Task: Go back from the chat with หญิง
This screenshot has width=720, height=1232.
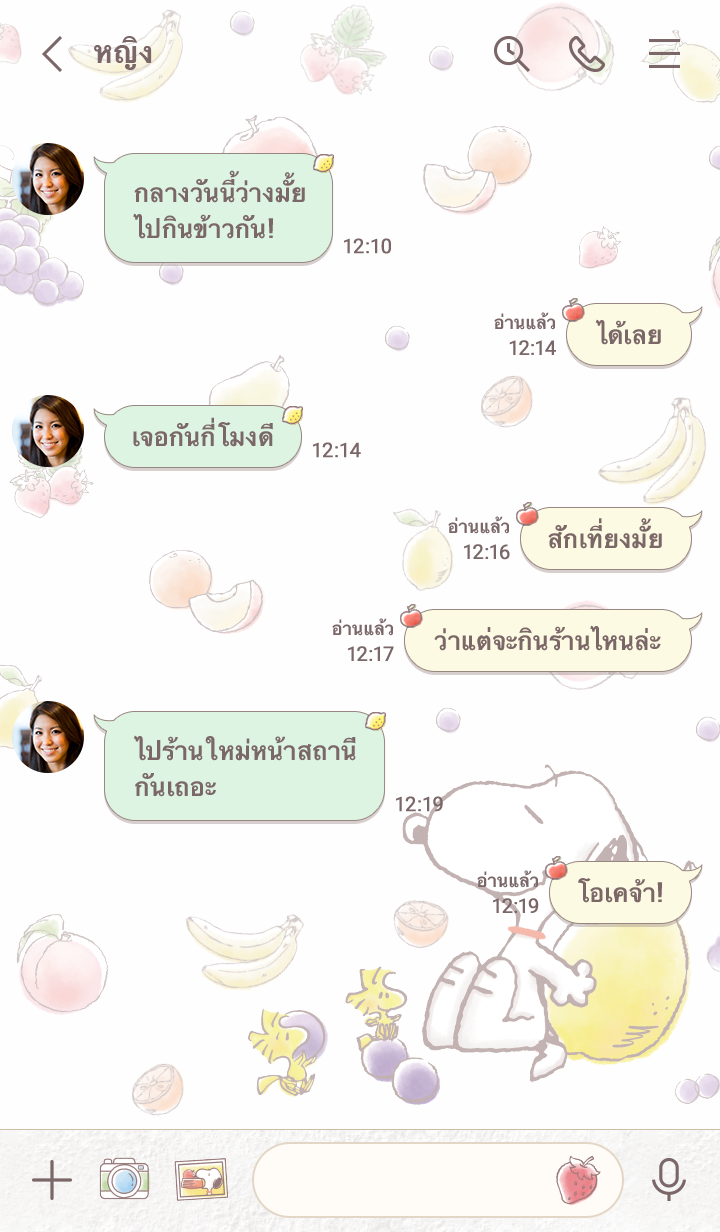Action: (x=52, y=54)
